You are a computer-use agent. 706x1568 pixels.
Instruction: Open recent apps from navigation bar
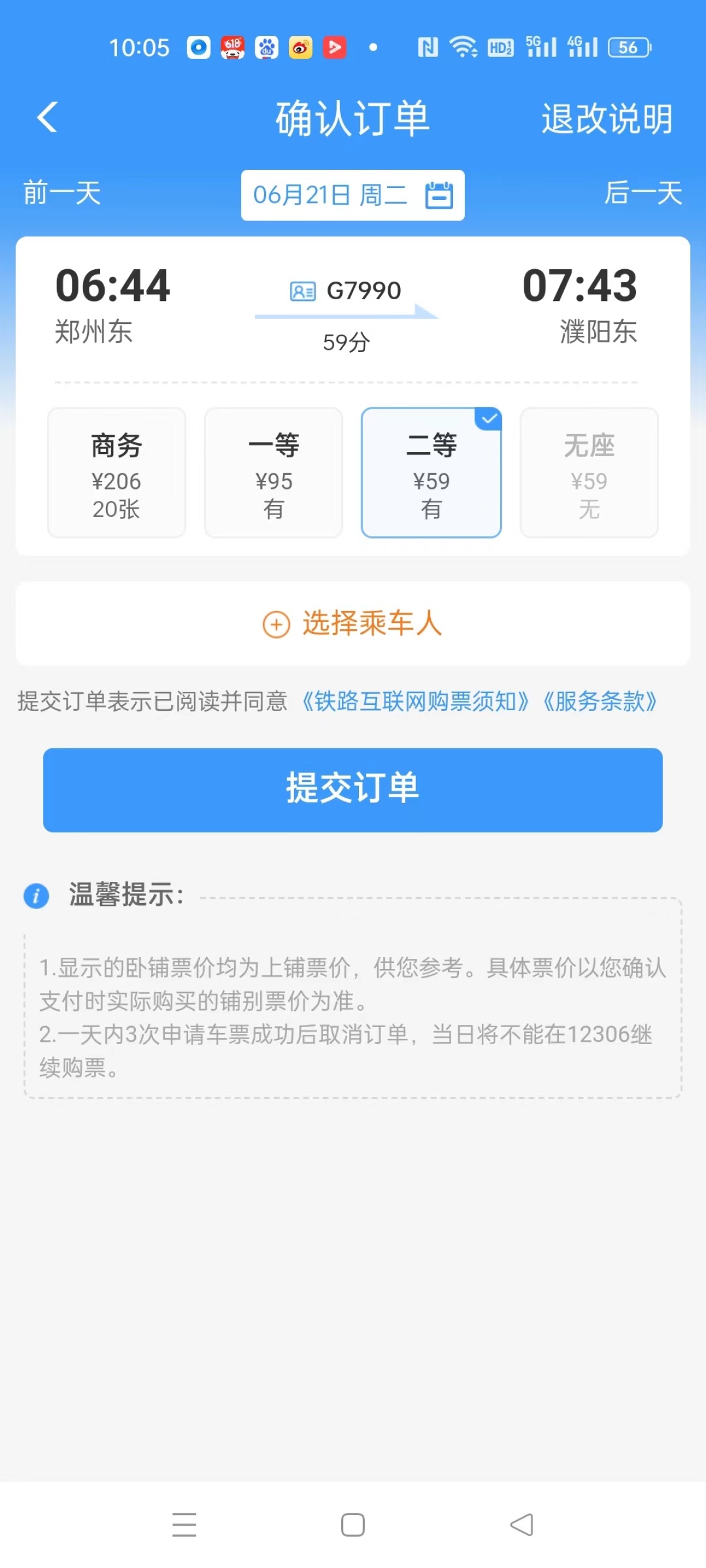184,1524
